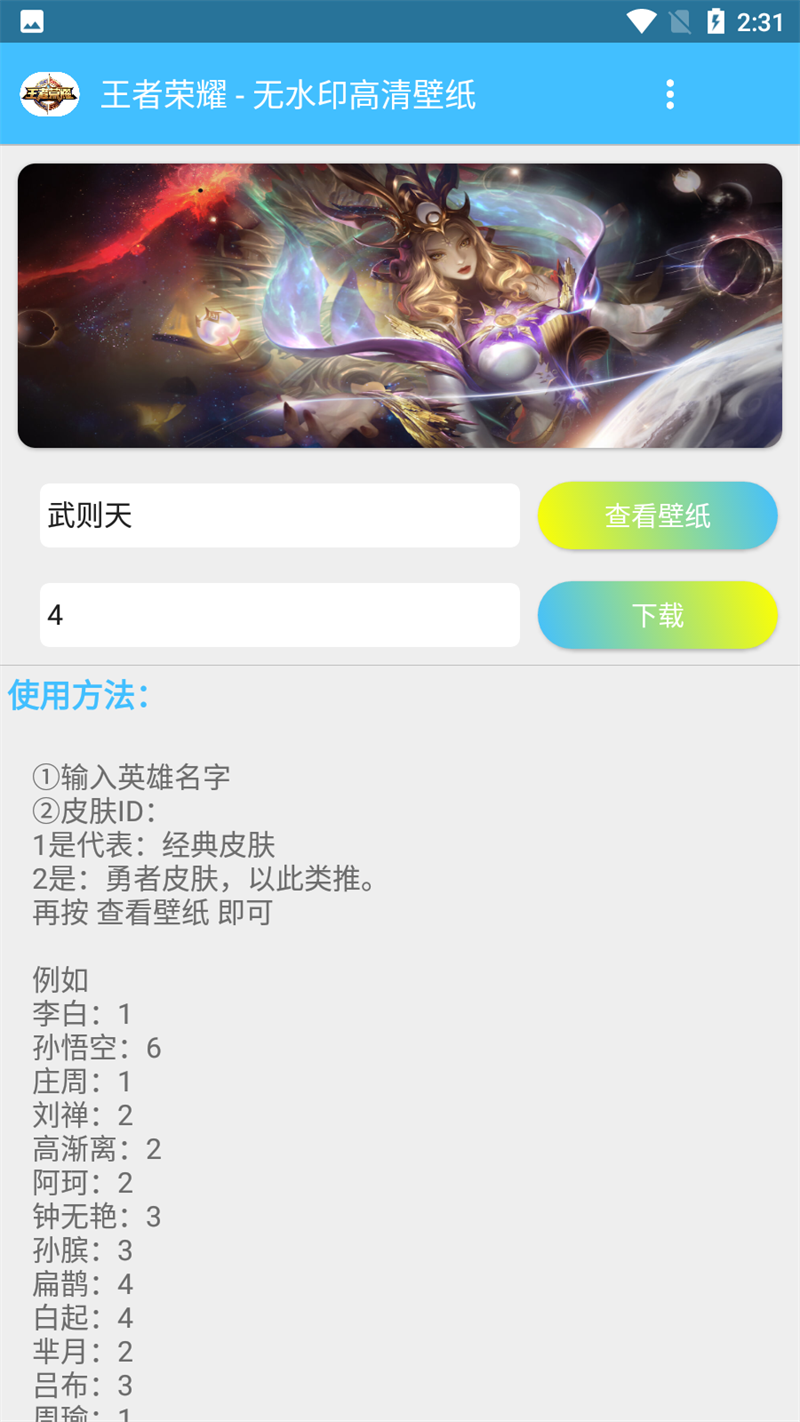Focus the hero name field containing 武则天
Screen dimensions: 800x1422
(x=280, y=516)
